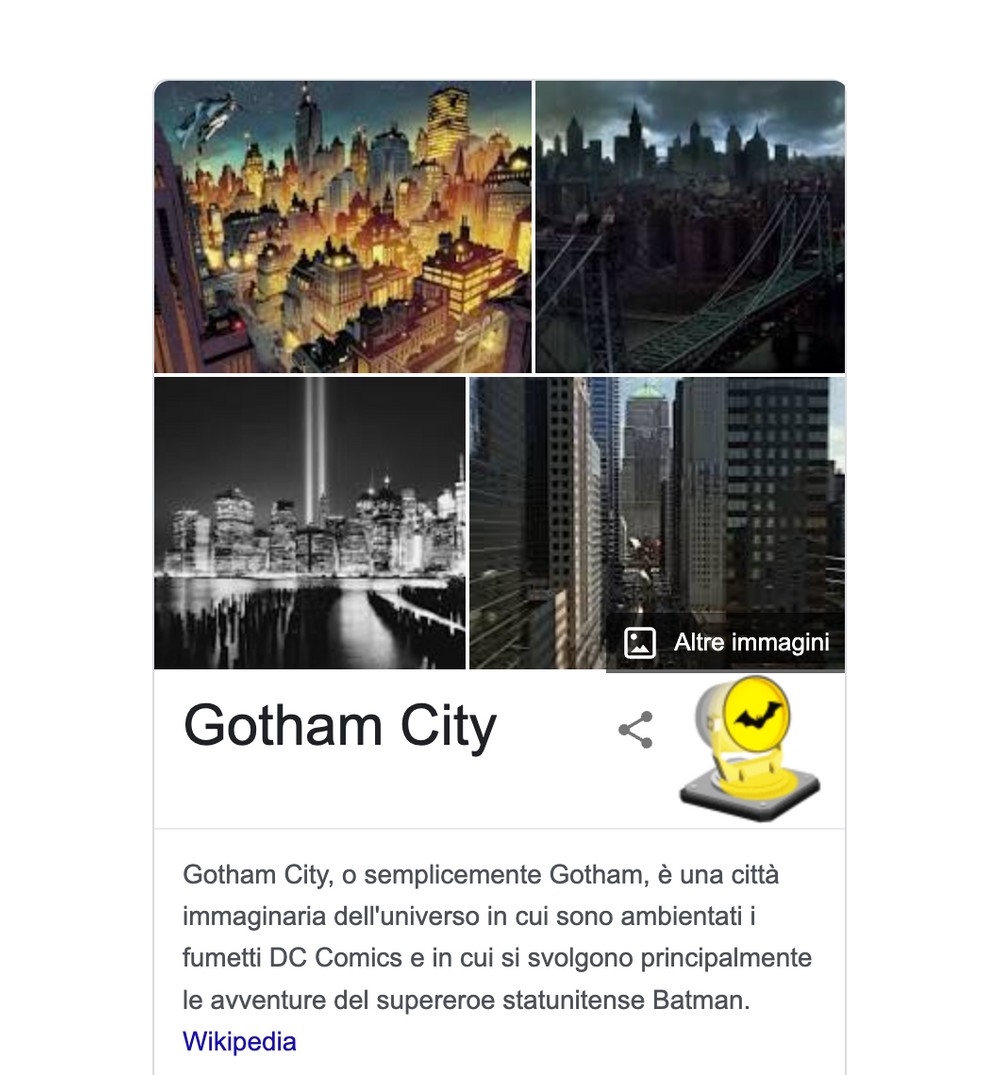The width and height of the screenshot is (1000, 1075).
Task: Share the Gotham City panel
Action: (x=635, y=730)
